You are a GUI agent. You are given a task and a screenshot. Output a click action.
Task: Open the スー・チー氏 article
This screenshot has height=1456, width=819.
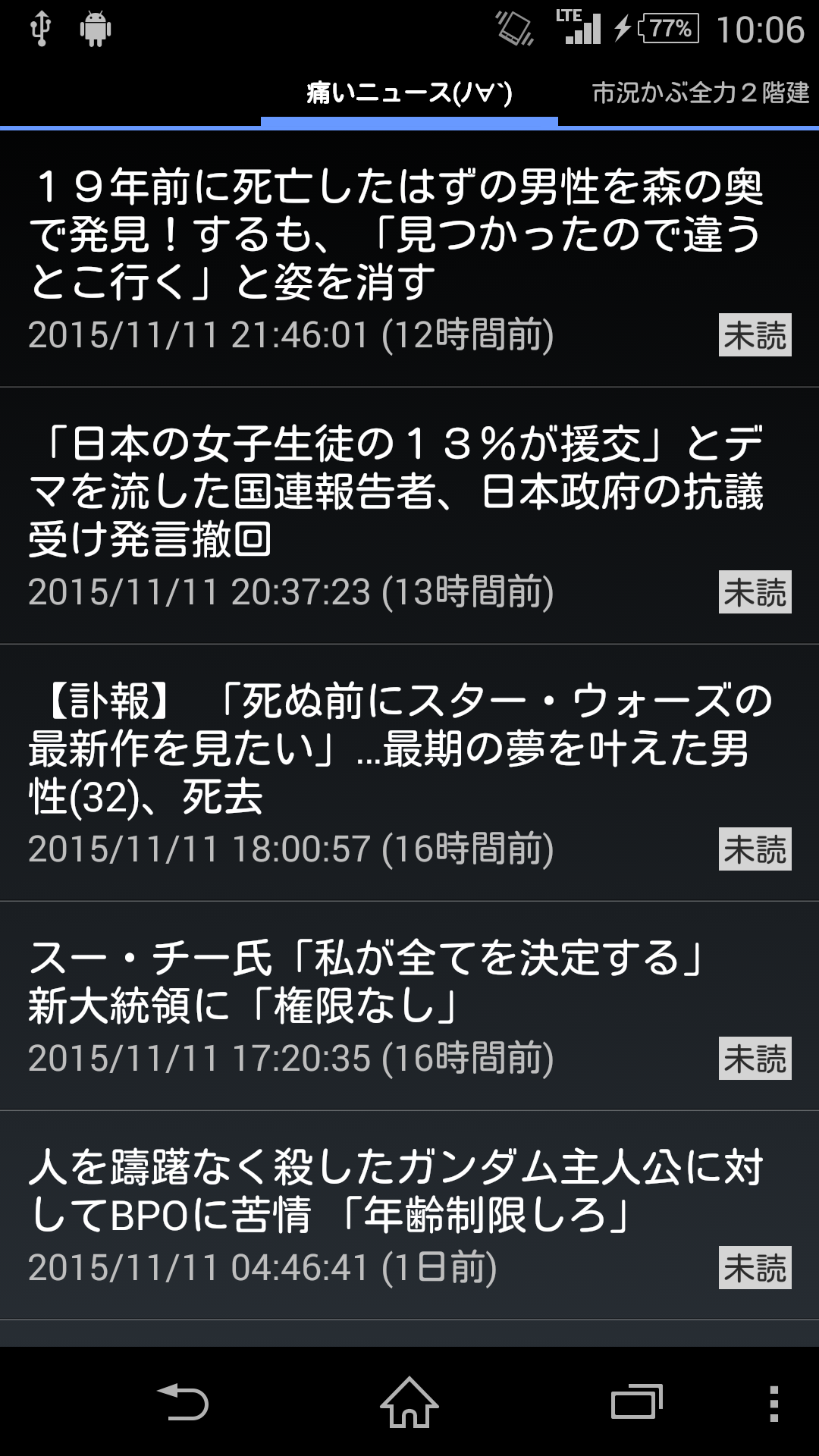409,1006
